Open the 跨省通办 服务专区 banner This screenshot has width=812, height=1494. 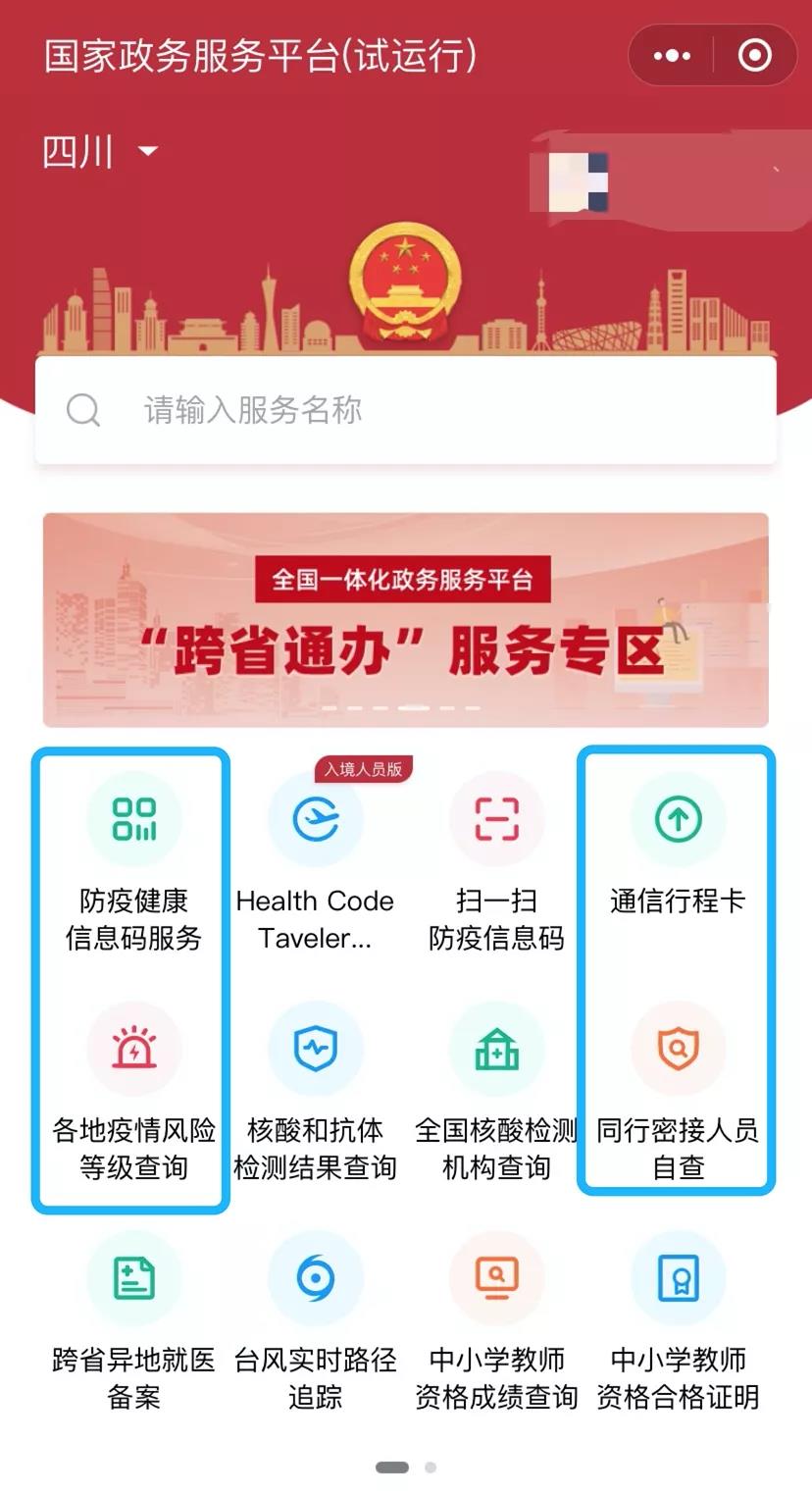[406, 620]
